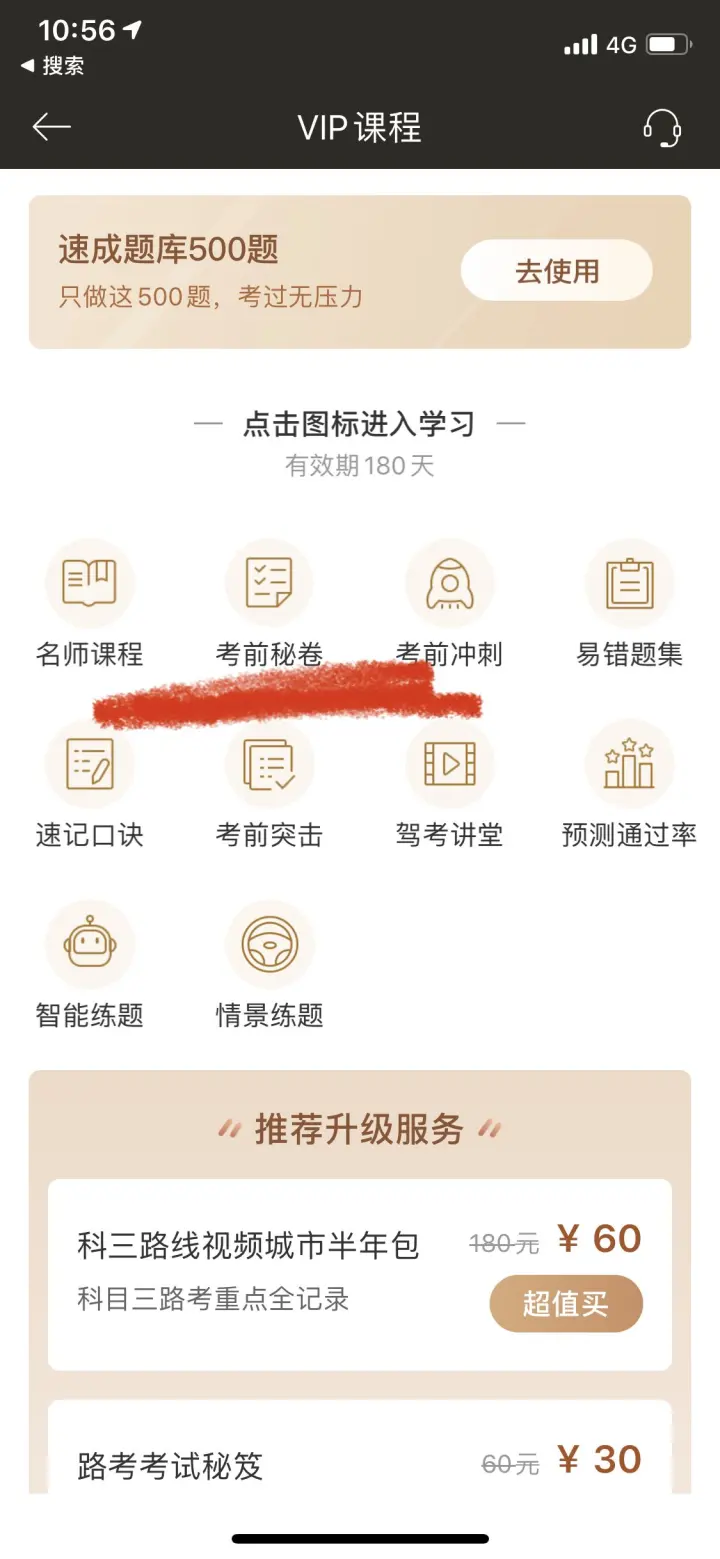
Task: Tap 去使用 on the 500题 banner
Action: (x=556, y=270)
